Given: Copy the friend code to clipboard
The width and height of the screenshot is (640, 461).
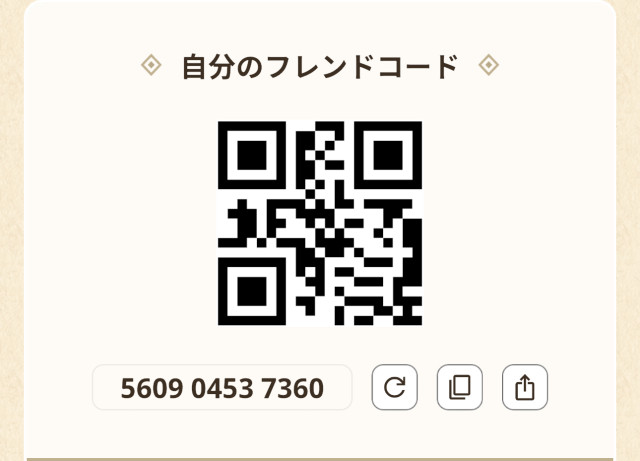Looking at the screenshot, I should pyautogui.click(x=459, y=387).
